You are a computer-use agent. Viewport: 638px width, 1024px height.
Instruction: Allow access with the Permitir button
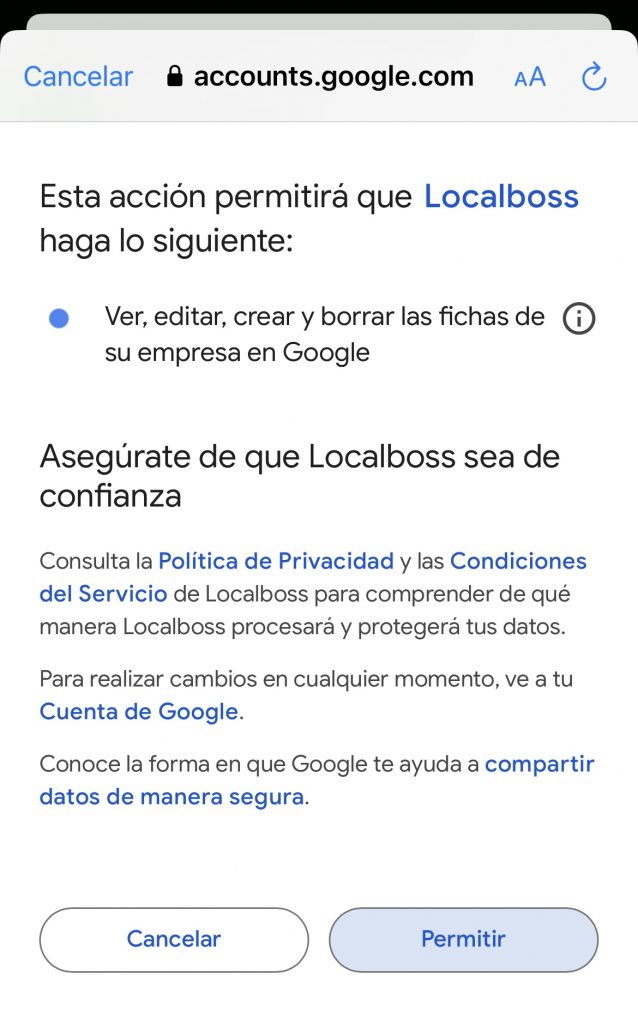point(464,939)
